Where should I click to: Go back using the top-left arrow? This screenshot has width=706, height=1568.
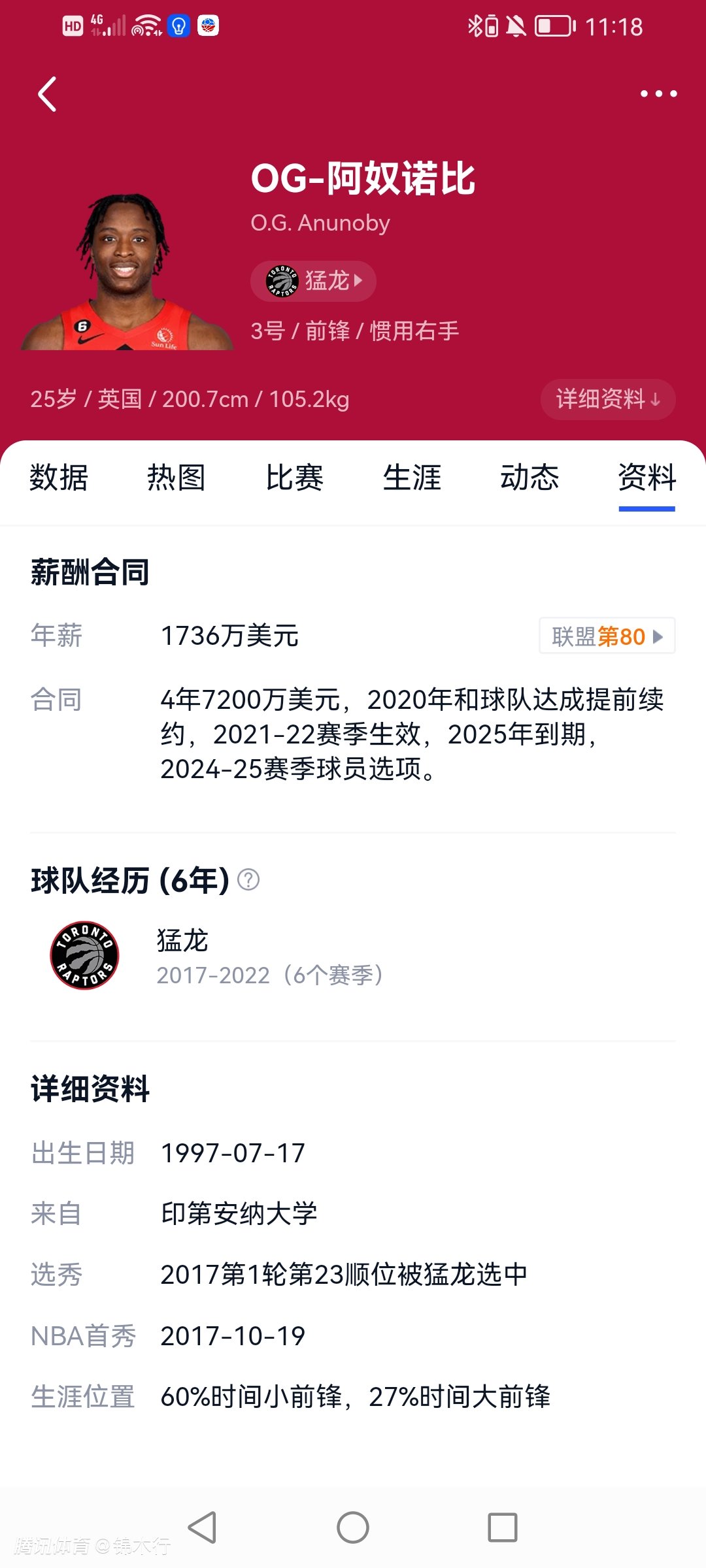pyautogui.click(x=47, y=94)
